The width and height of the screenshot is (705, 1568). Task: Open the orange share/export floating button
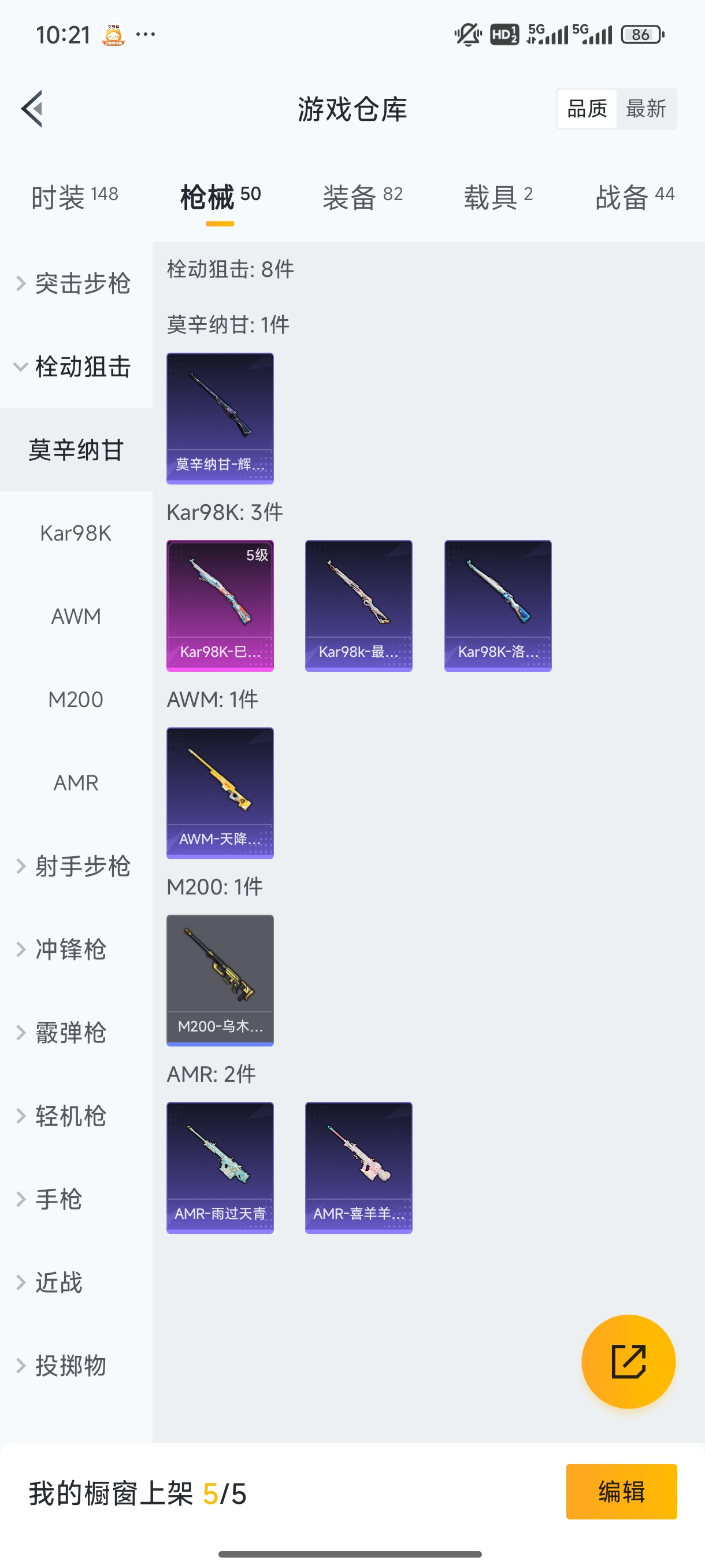tap(629, 1362)
